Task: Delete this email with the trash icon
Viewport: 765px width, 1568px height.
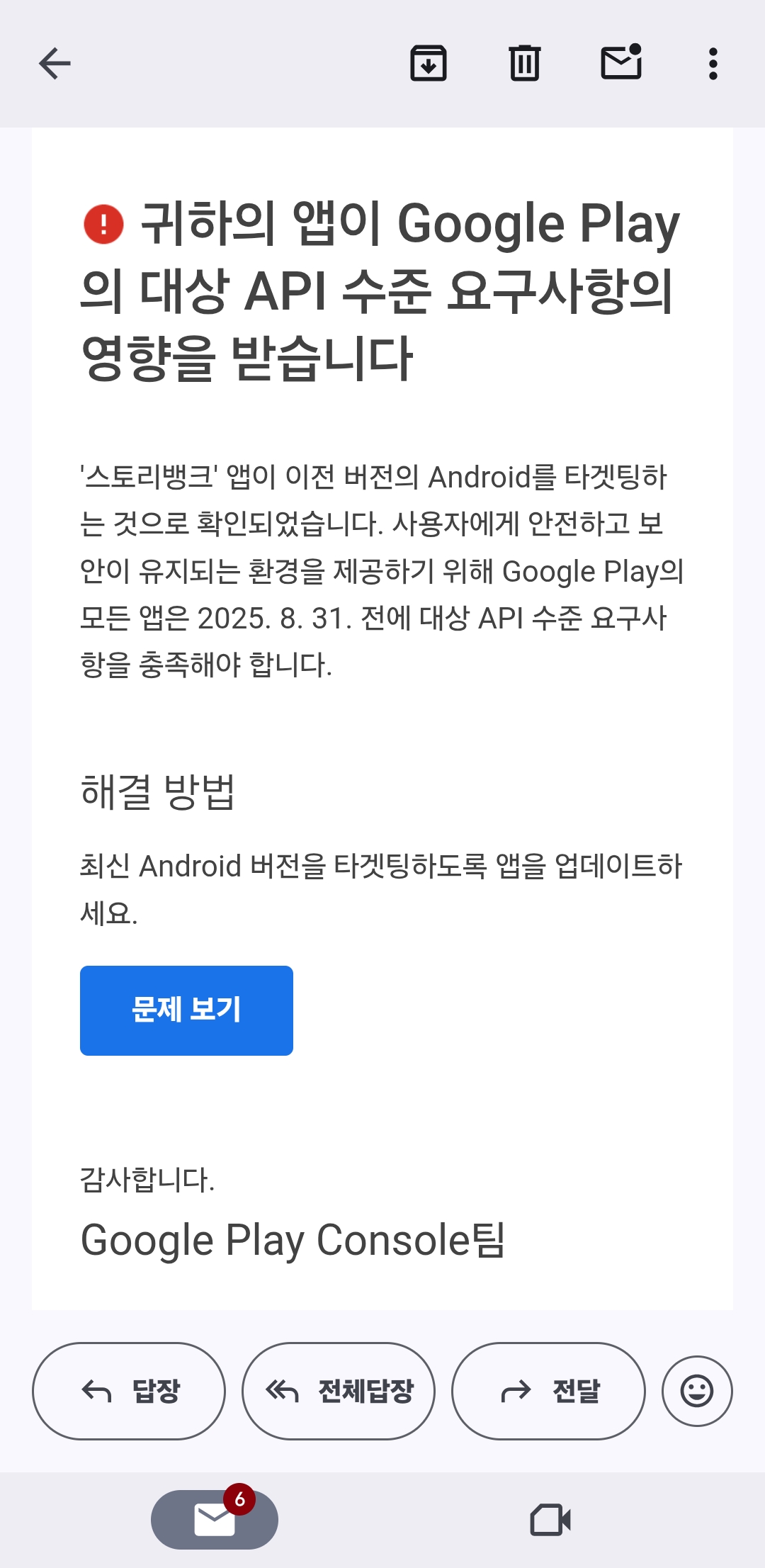Action: pos(525,64)
